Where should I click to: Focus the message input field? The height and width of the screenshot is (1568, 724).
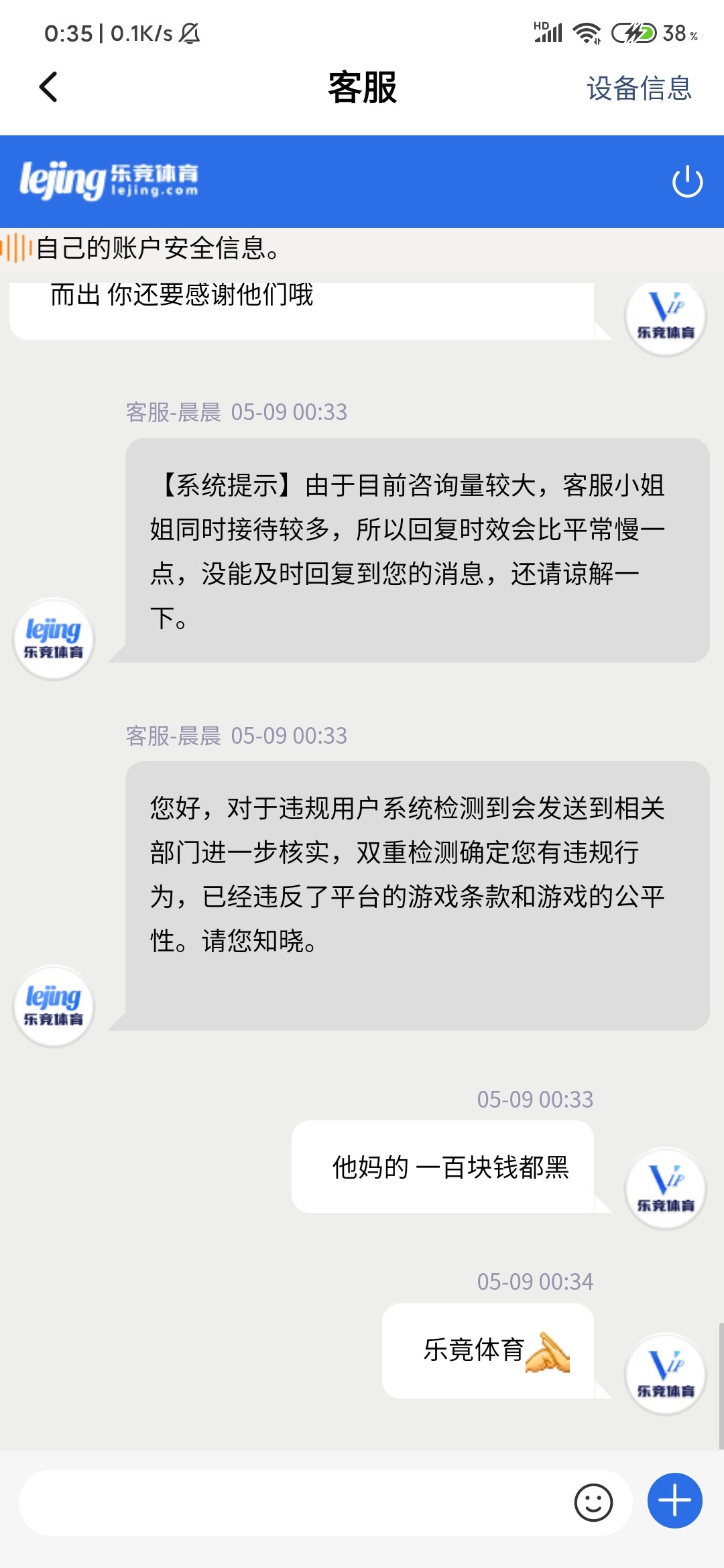click(295, 1502)
